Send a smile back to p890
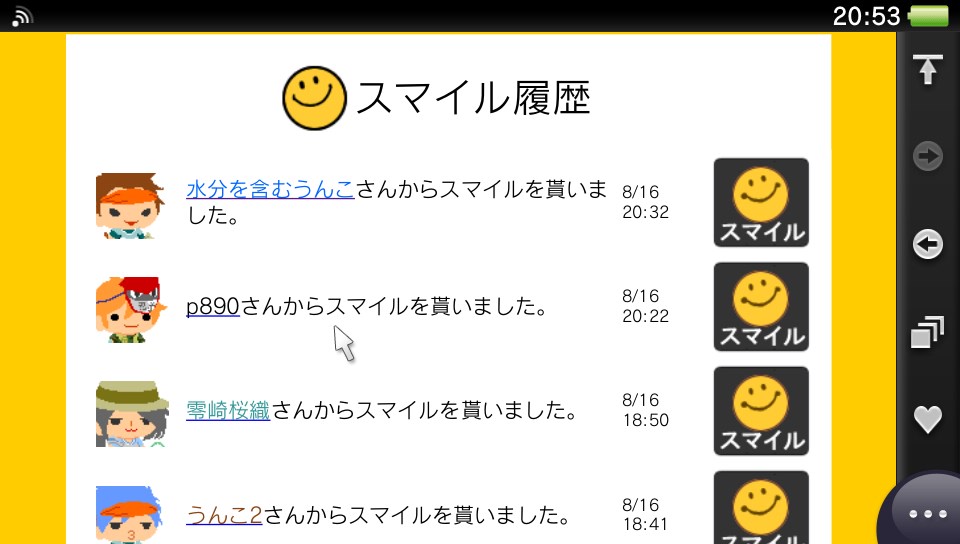The width and height of the screenshot is (960, 544). pos(761,307)
